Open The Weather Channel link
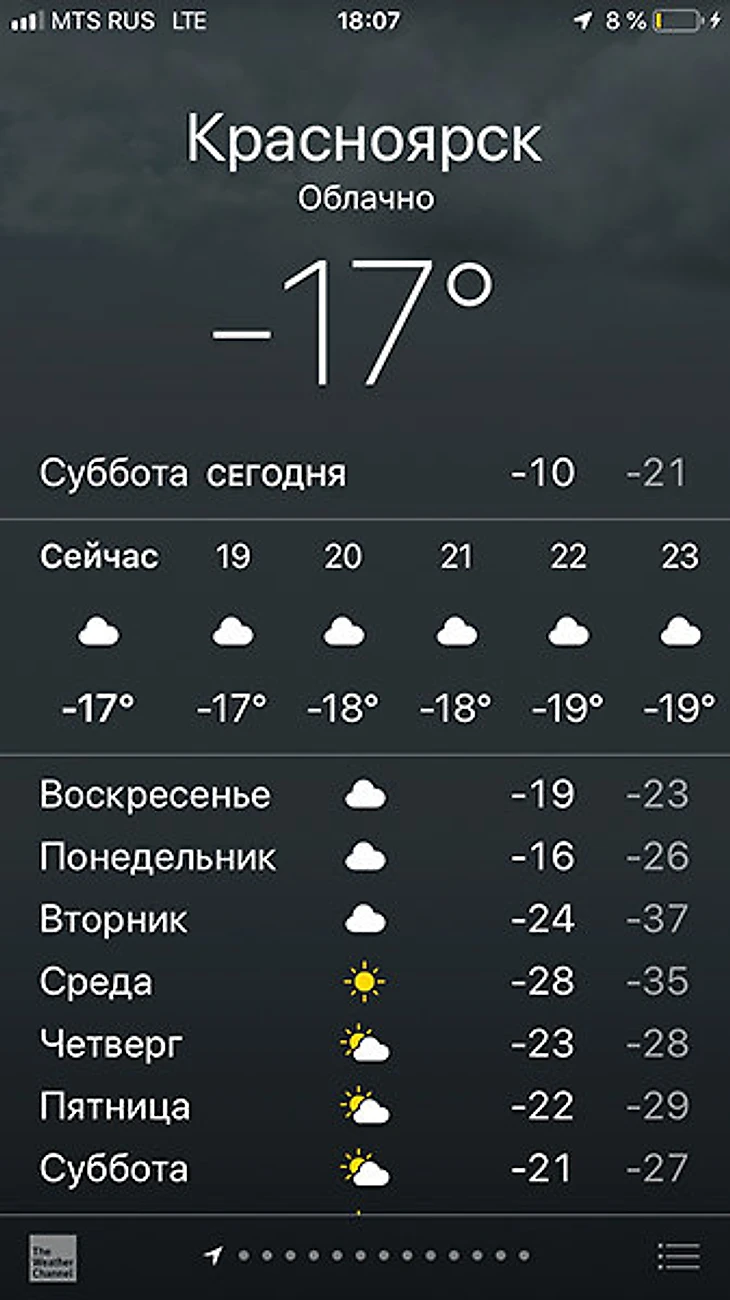 [x=52, y=1257]
